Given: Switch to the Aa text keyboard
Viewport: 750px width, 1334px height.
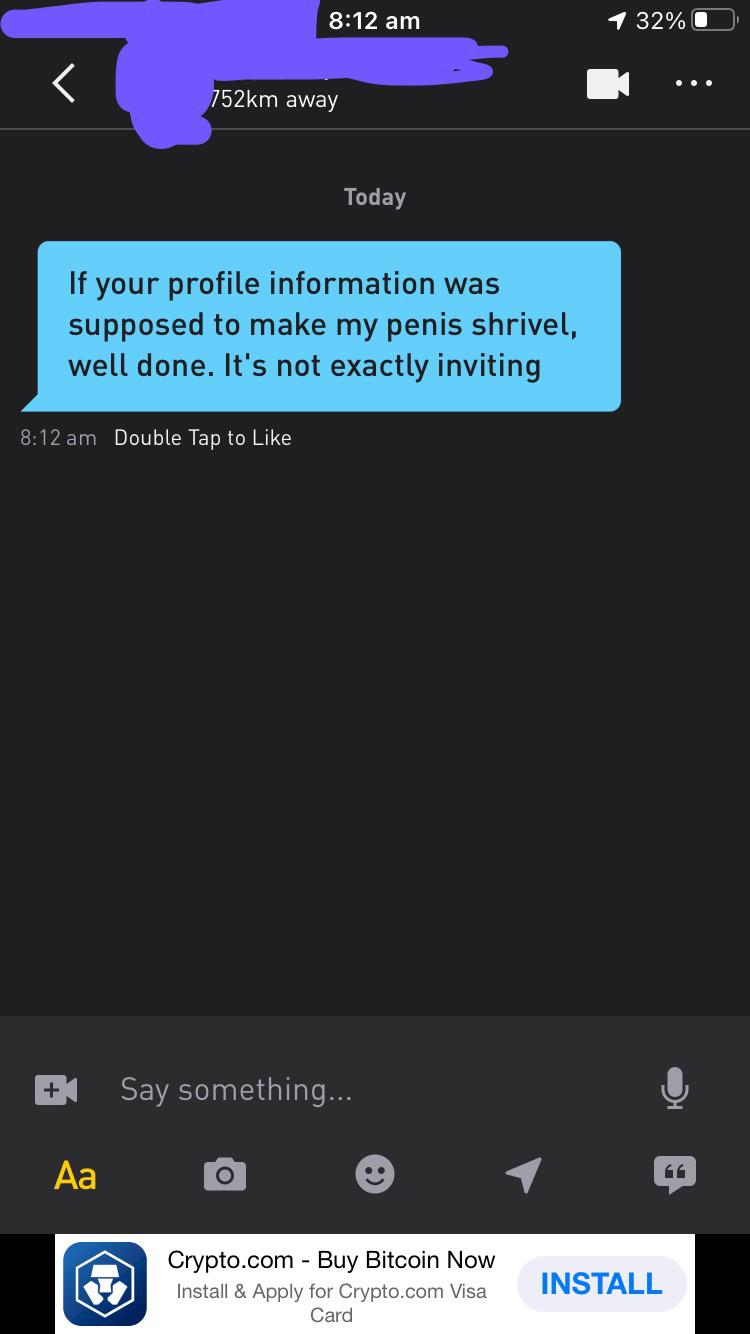Looking at the screenshot, I should tap(75, 1175).
